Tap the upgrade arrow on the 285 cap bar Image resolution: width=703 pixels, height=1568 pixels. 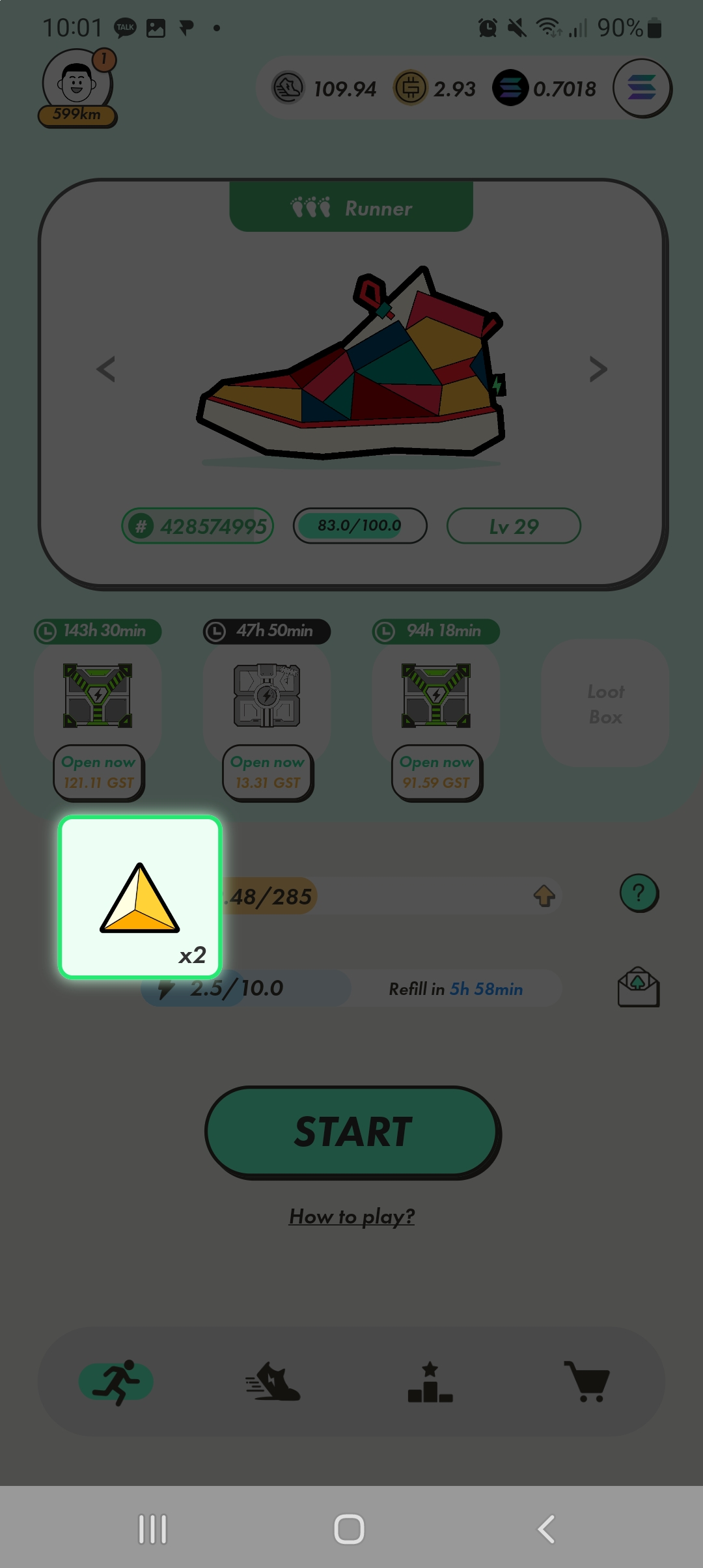544,896
